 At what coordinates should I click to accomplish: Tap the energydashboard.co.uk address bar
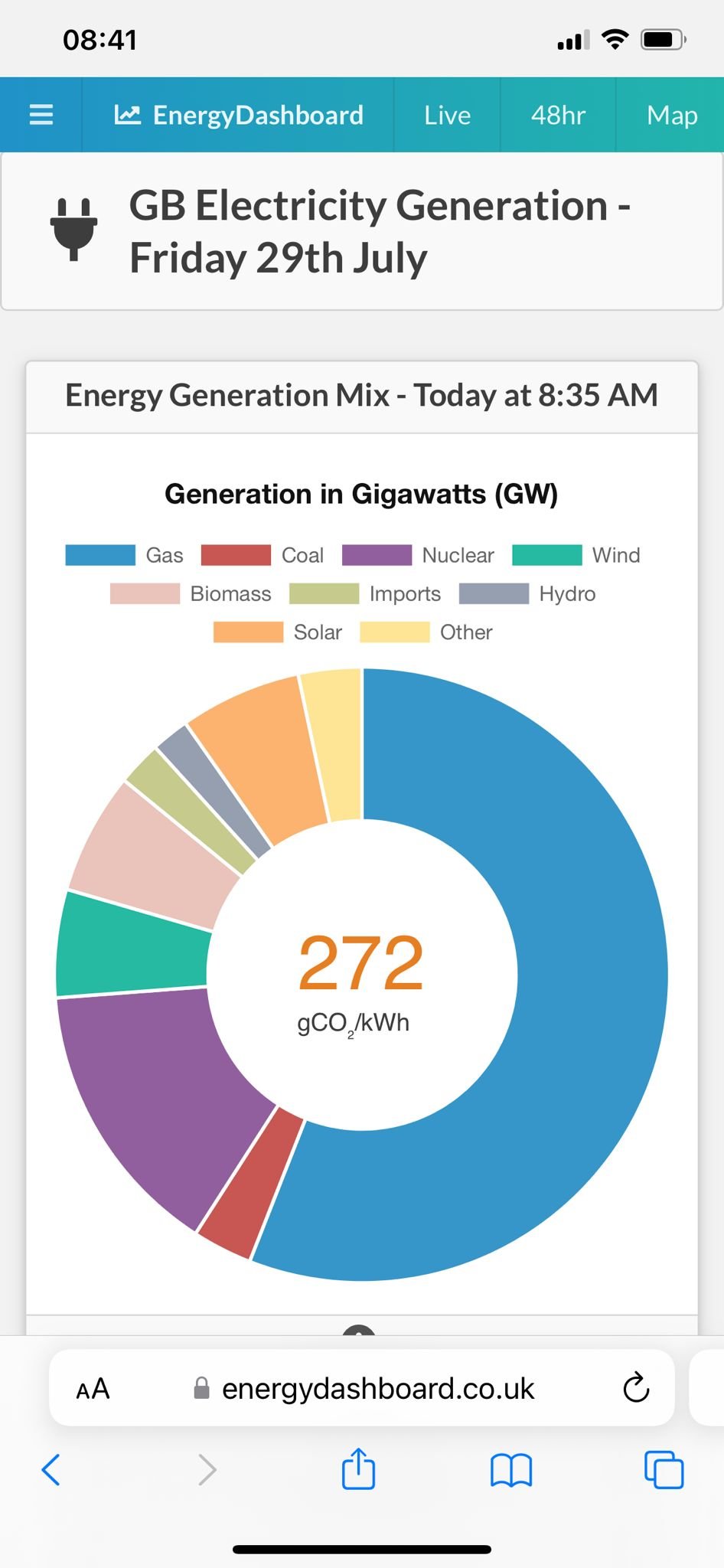pyautogui.click(x=367, y=1389)
